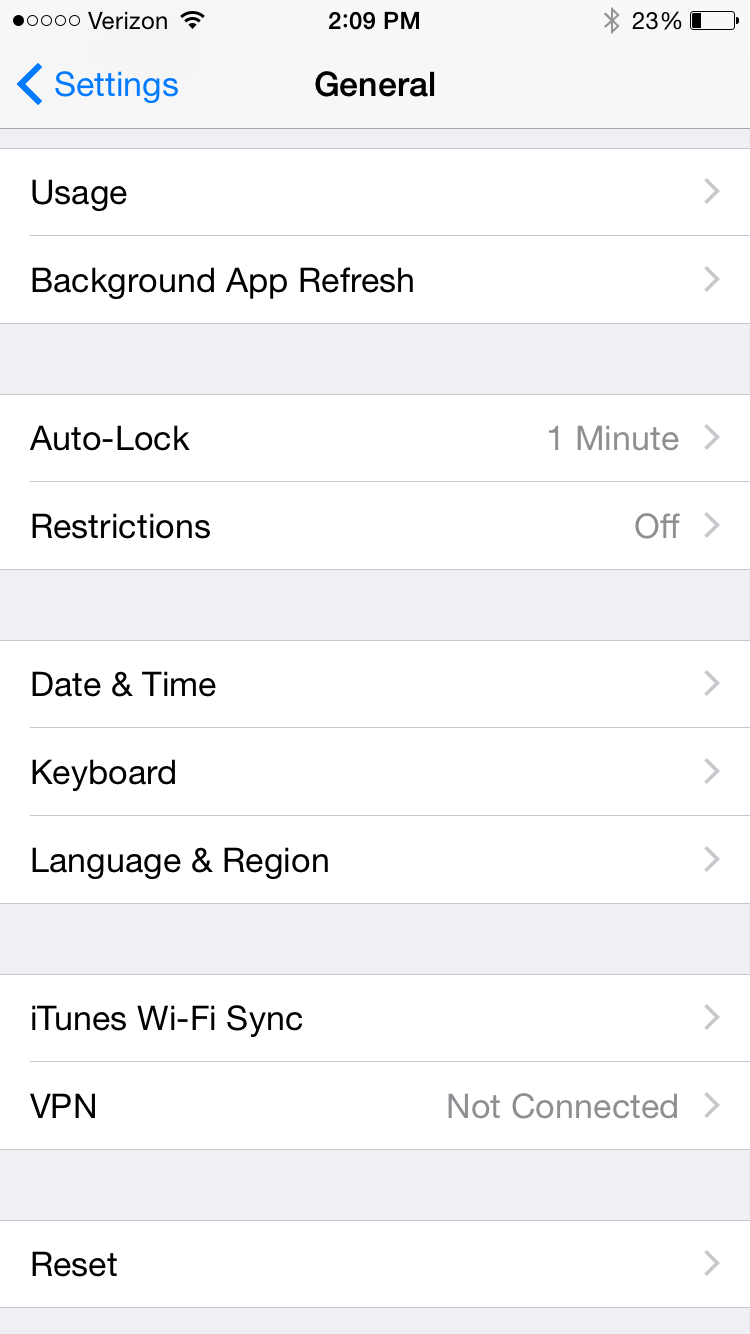Open Restrictions settings
This screenshot has width=750, height=1334.
coord(375,526)
